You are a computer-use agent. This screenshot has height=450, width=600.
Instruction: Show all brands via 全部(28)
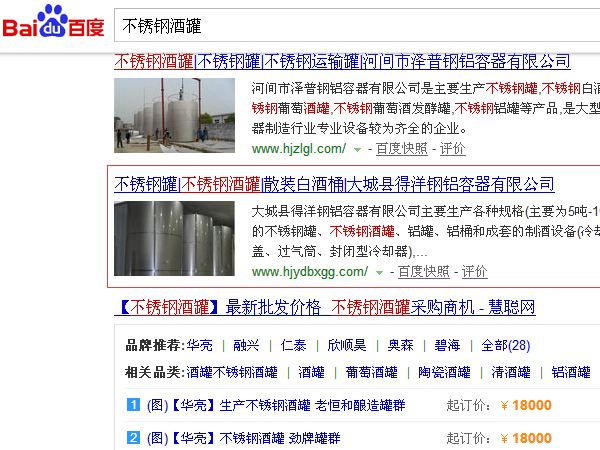pos(505,345)
